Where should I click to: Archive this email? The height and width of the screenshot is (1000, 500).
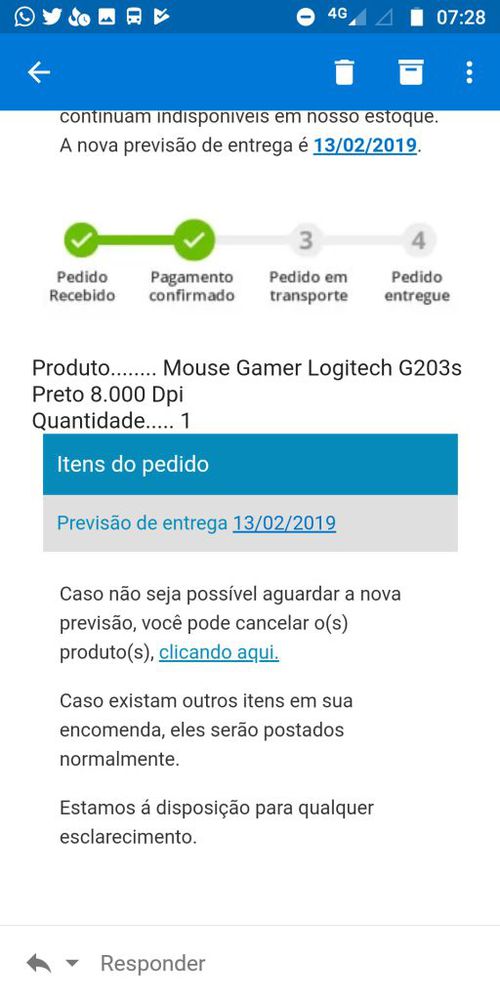pos(411,72)
